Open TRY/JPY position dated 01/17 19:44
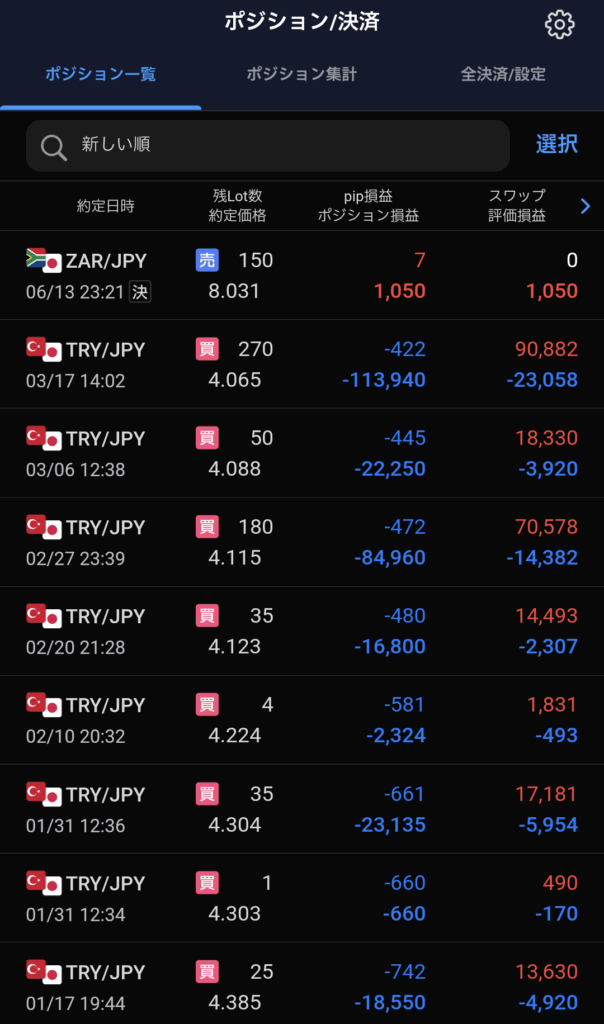604x1024 pixels. coord(300,986)
